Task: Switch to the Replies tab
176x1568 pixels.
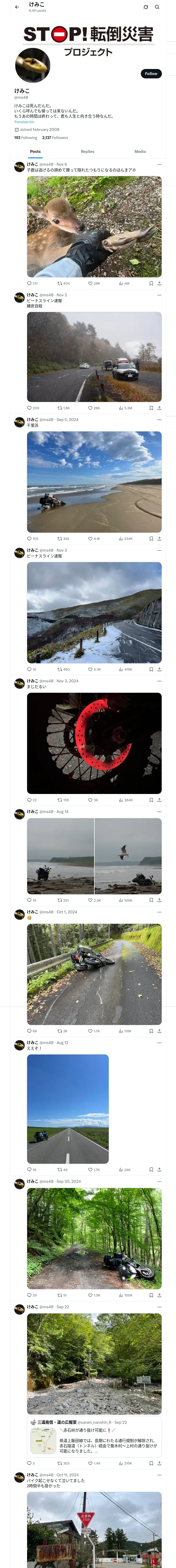Action: pos(87,152)
